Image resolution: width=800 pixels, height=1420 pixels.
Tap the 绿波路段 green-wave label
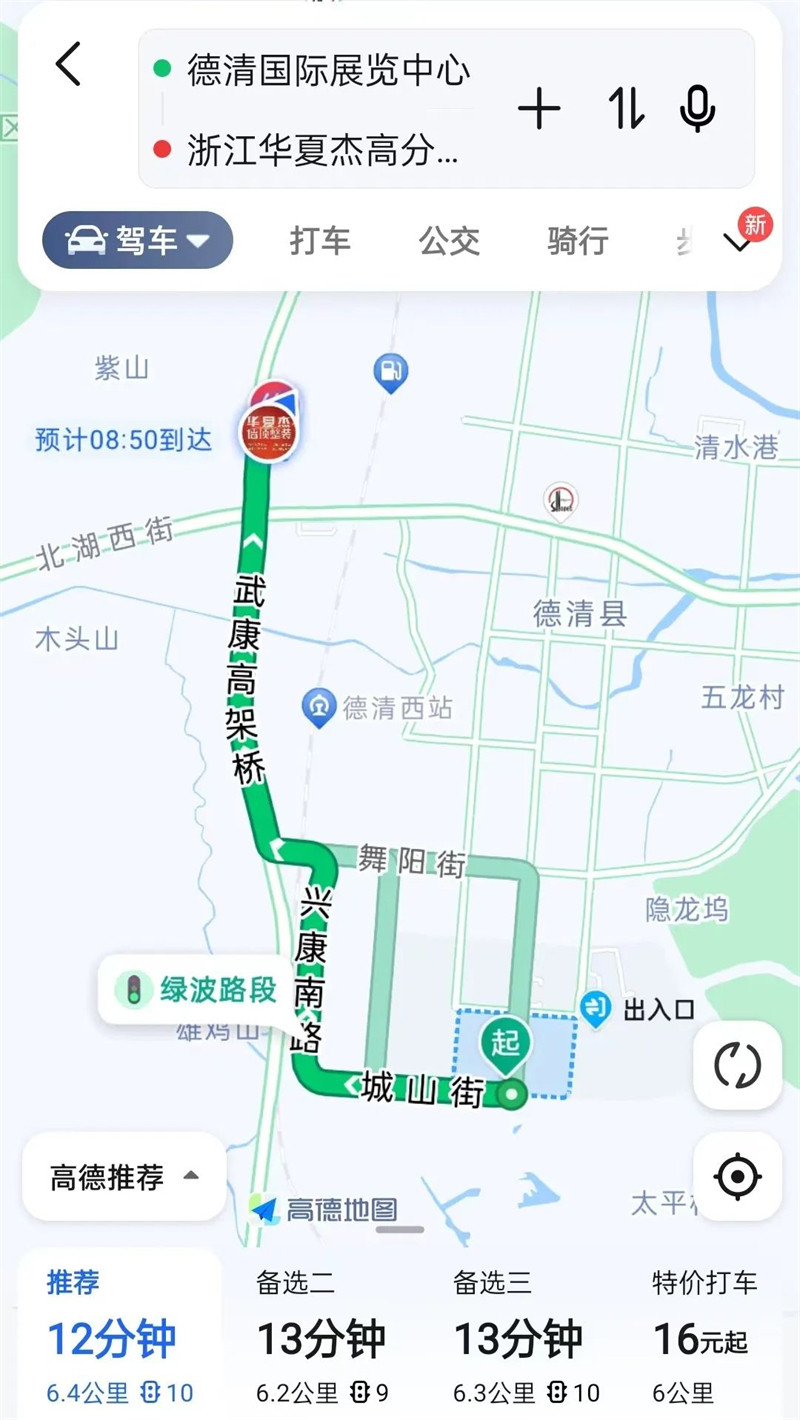click(196, 990)
